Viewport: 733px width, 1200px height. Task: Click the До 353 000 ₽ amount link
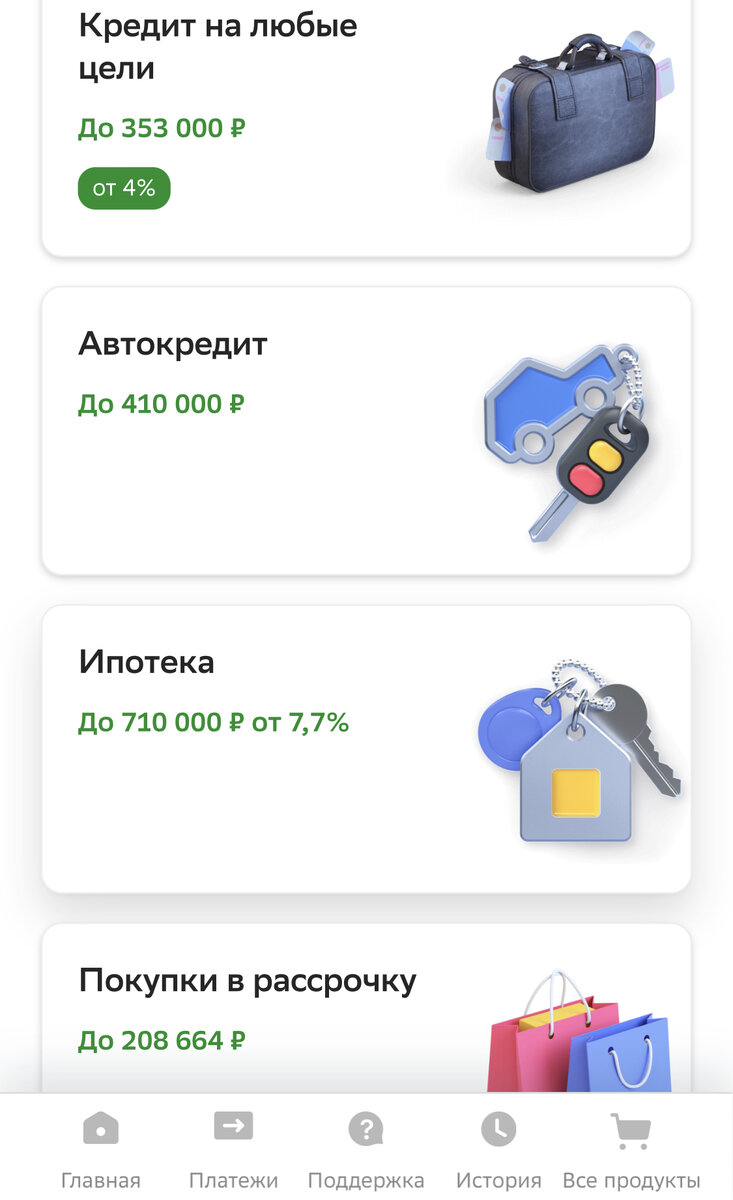[159, 127]
